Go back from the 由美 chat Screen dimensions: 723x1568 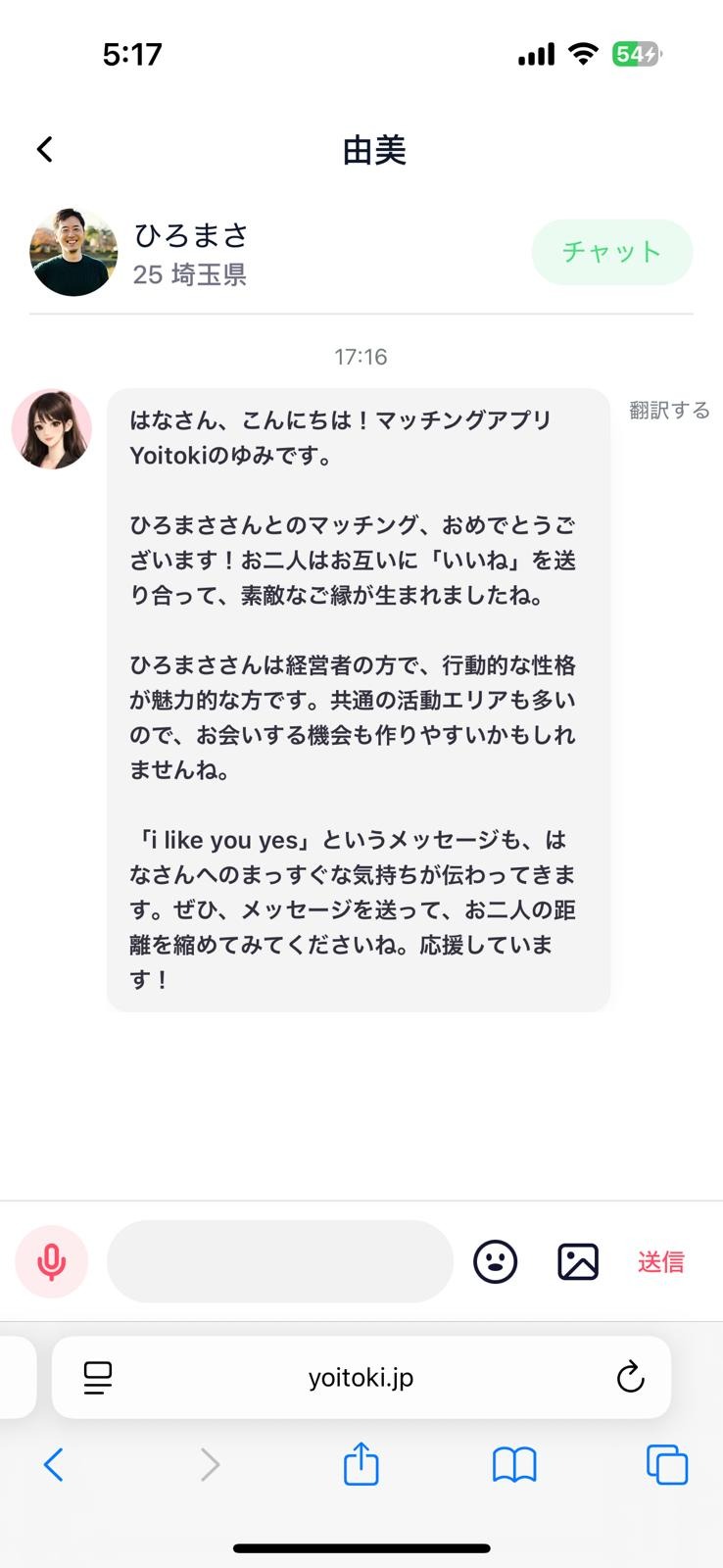pyautogui.click(x=45, y=150)
